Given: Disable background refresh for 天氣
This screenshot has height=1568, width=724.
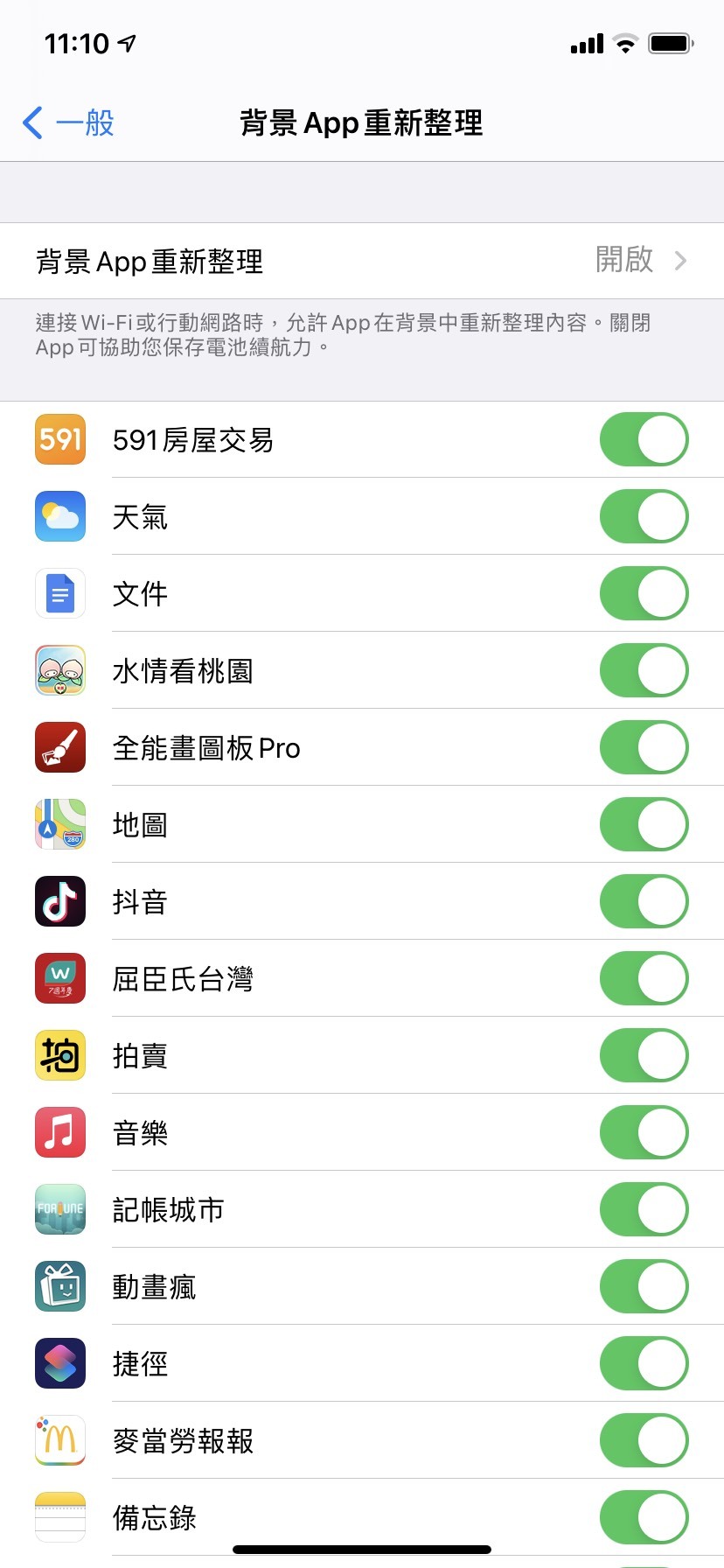Looking at the screenshot, I should pyautogui.click(x=644, y=516).
